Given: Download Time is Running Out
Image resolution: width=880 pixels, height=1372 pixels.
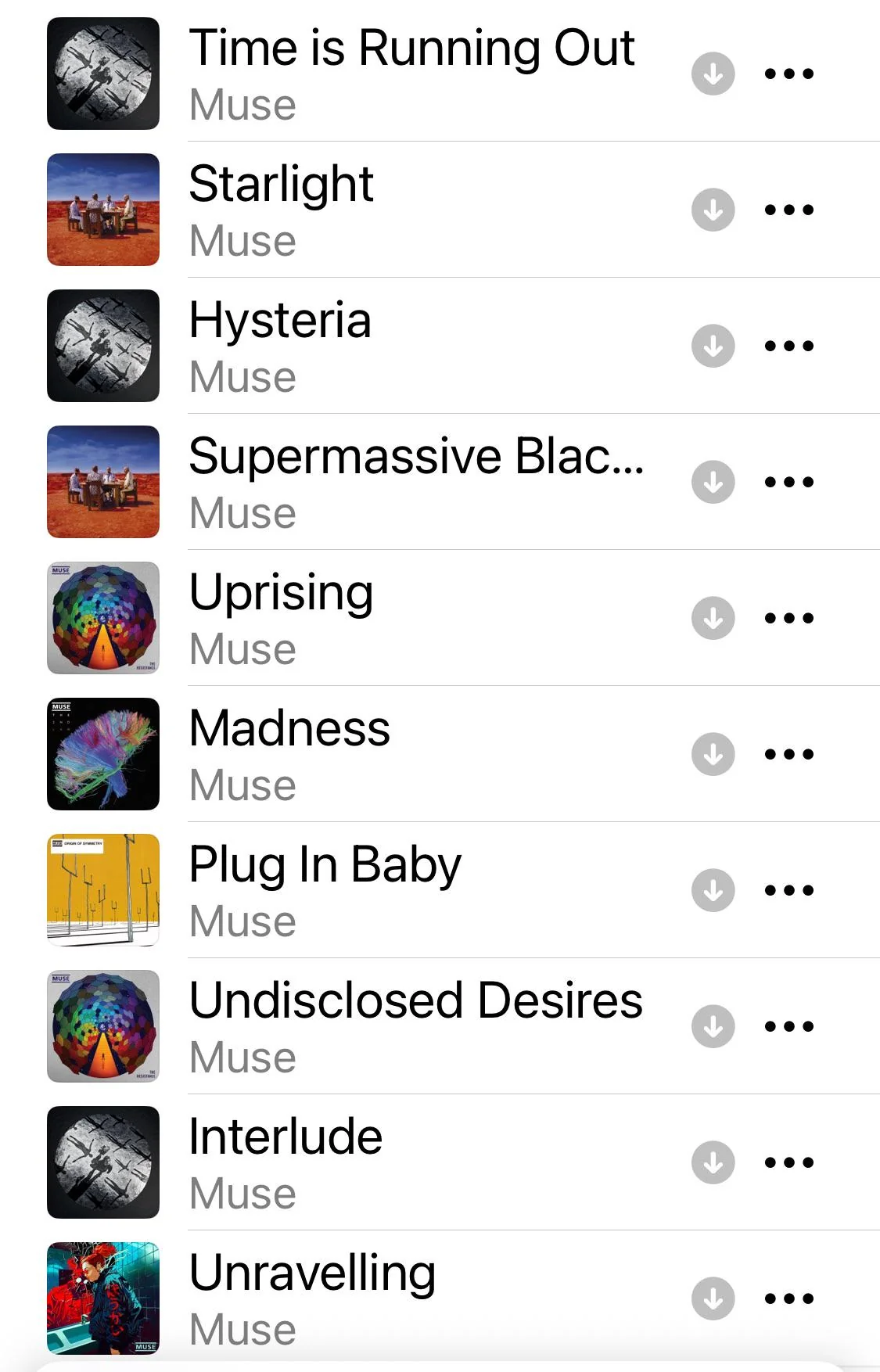Looking at the screenshot, I should point(713,74).
